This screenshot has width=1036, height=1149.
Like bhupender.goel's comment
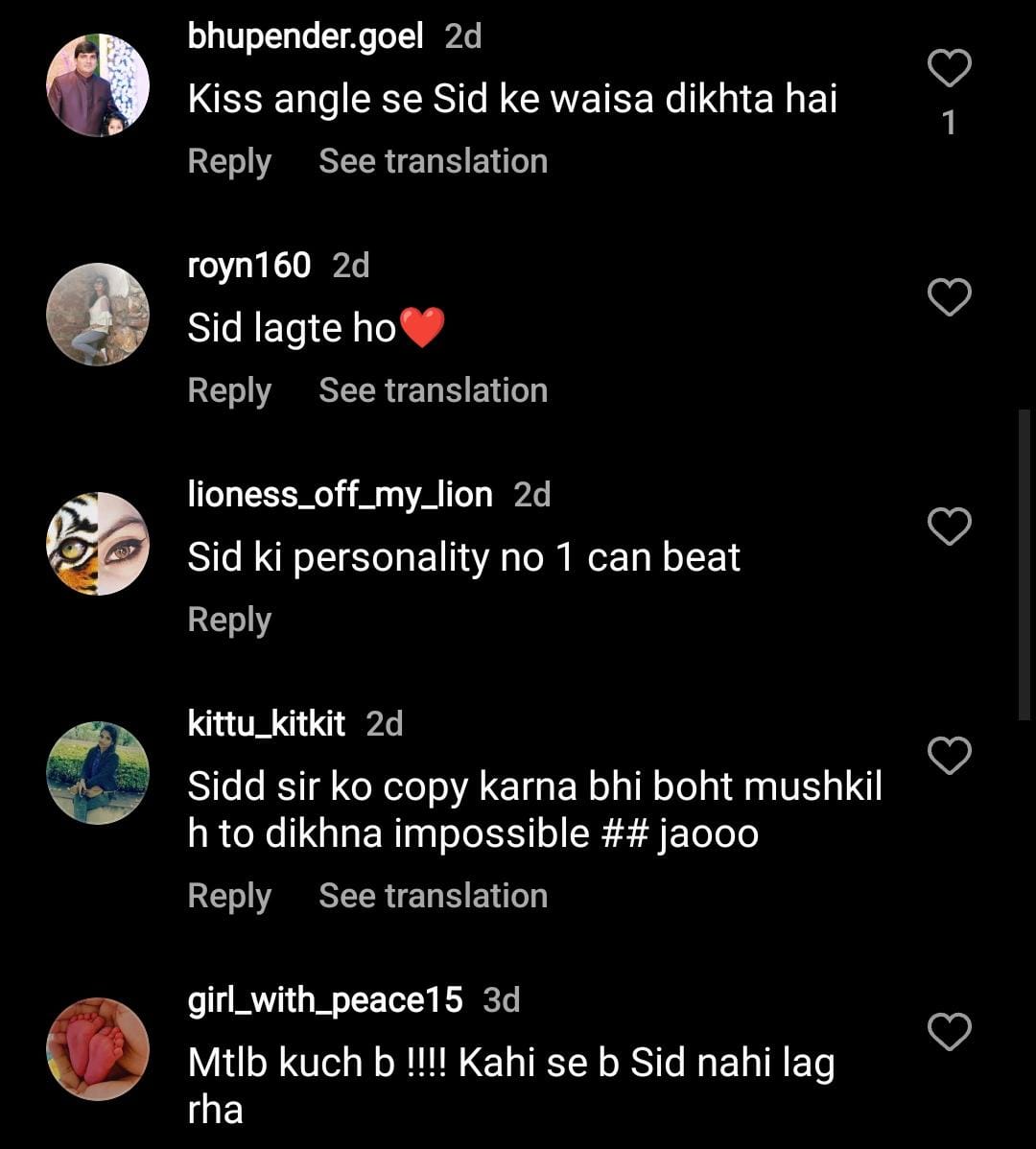pos(950,68)
